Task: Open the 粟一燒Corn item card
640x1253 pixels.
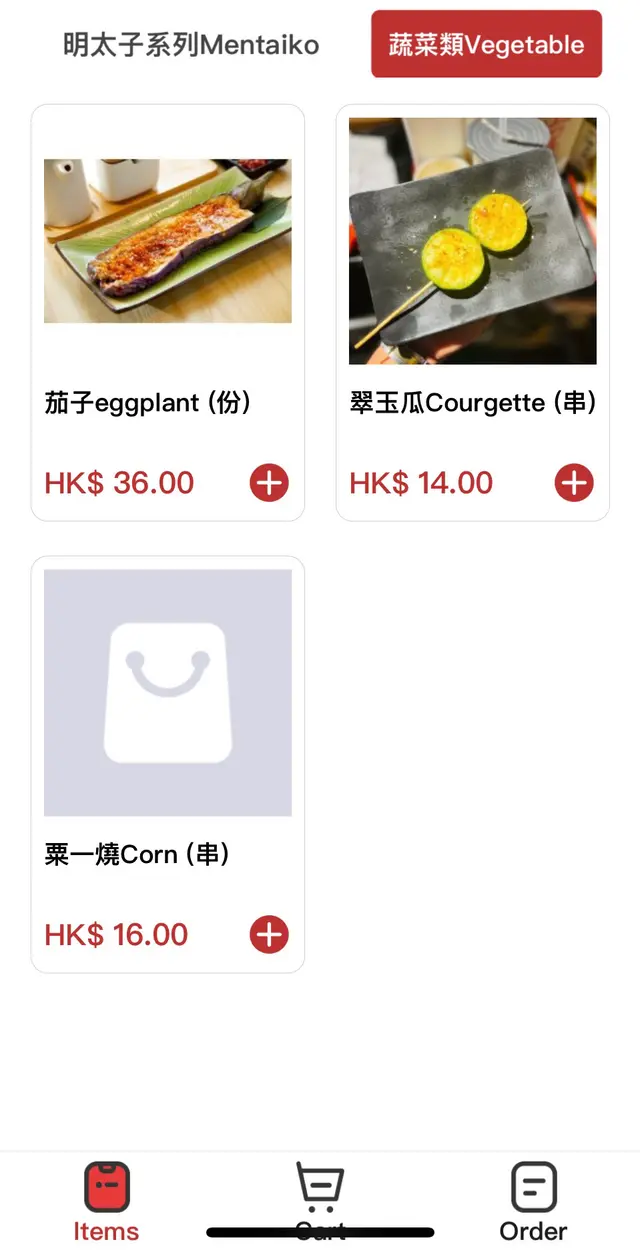Action: [x=167, y=693]
